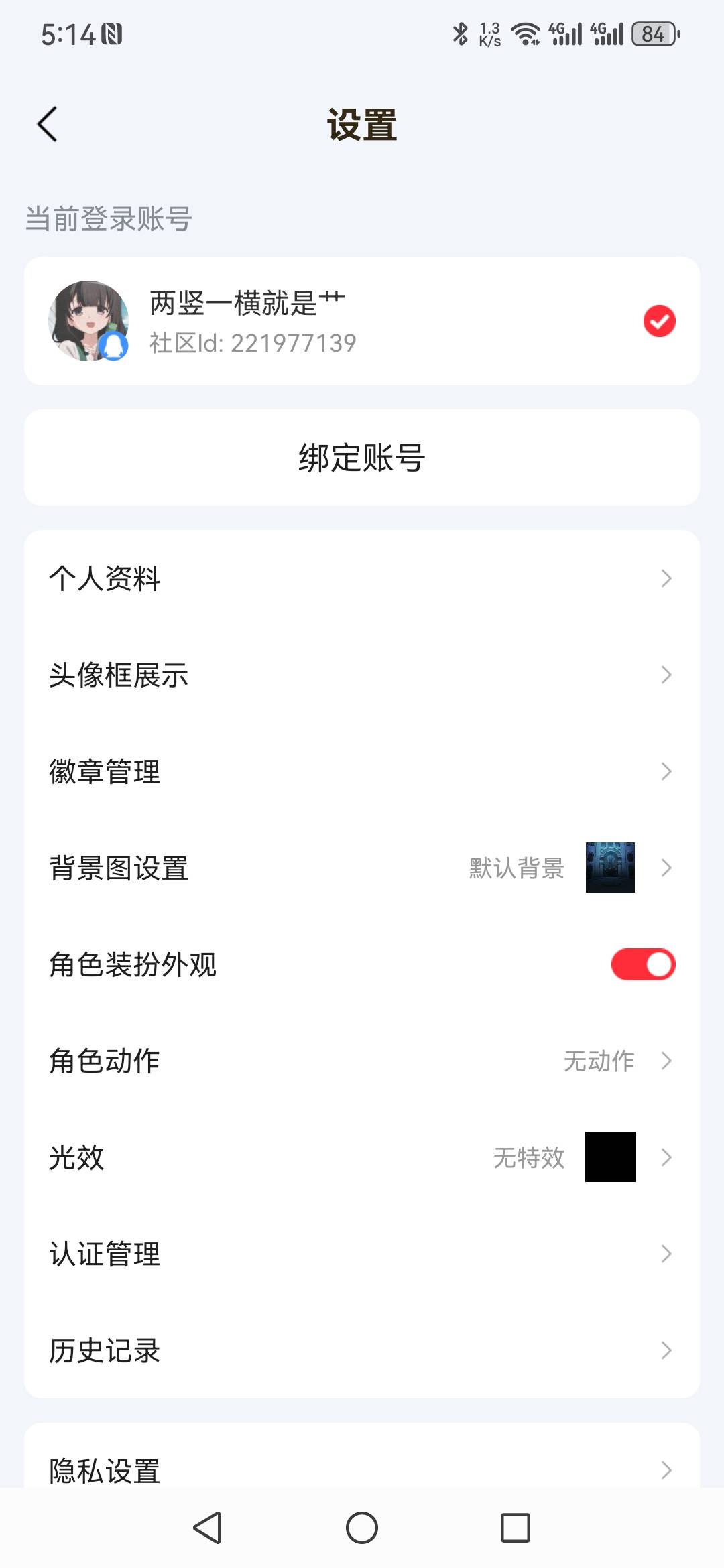Click the battery indicator in status bar
724x1568 pixels.
(x=652, y=34)
